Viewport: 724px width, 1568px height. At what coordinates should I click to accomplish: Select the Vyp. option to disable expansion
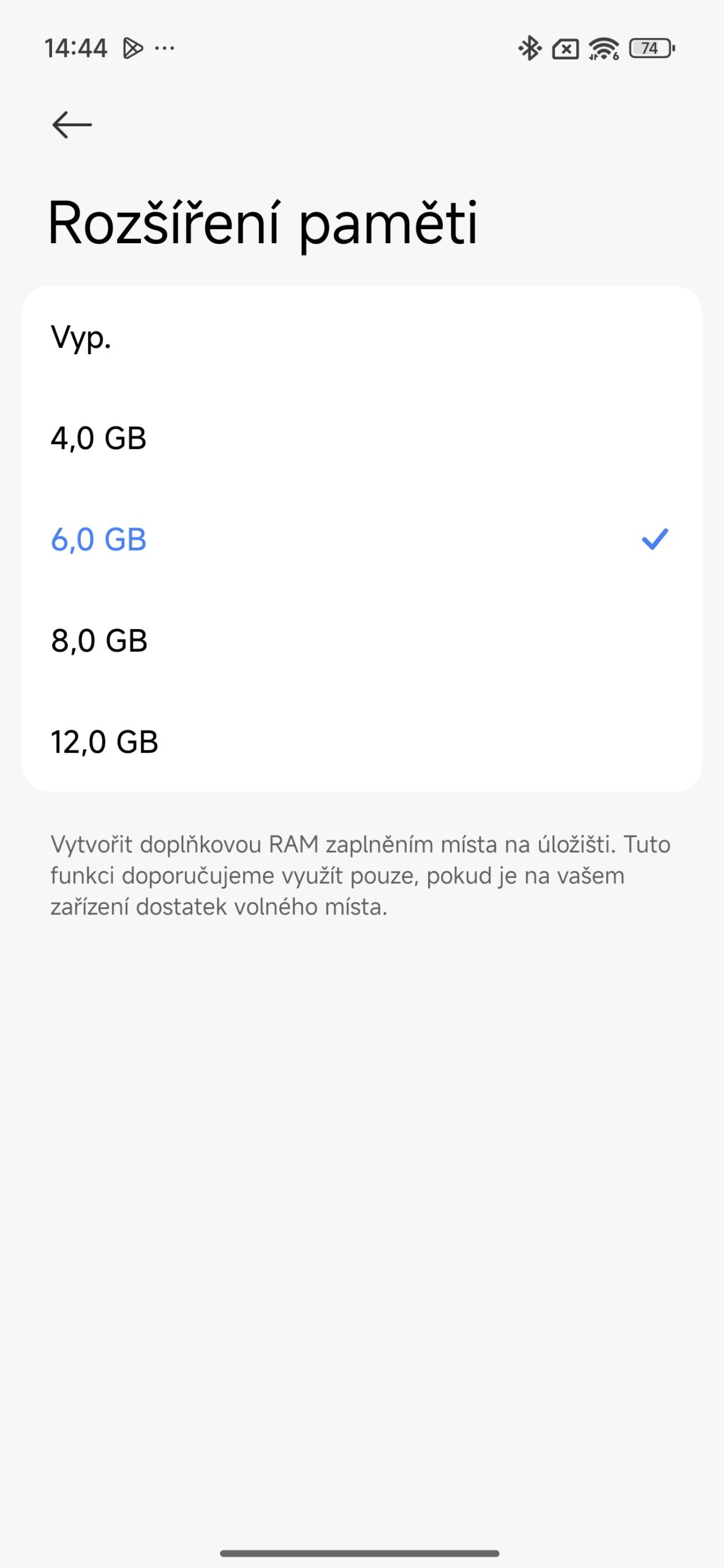81,337
